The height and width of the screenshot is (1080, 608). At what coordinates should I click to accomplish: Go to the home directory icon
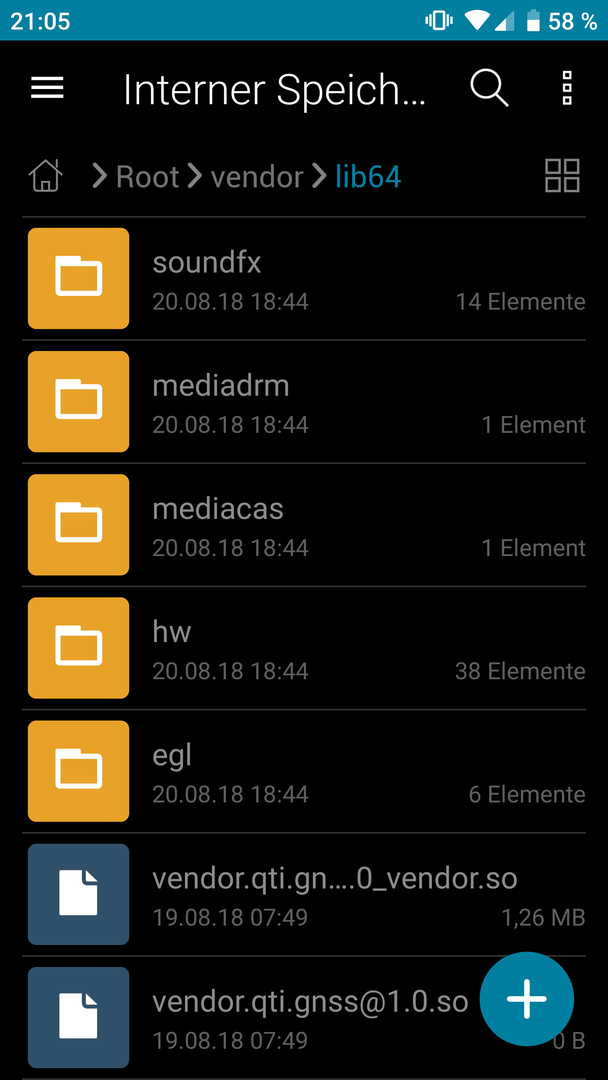(x=45, y=176)
